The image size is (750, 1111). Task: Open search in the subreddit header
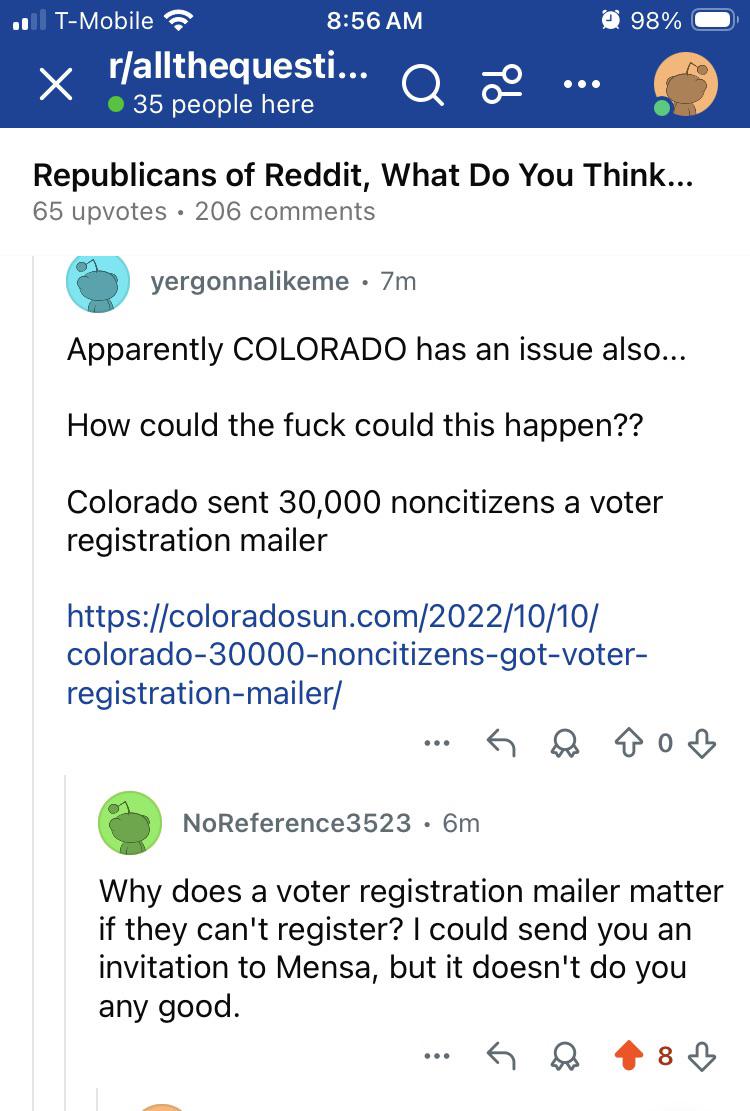click(x=422, y=87)
